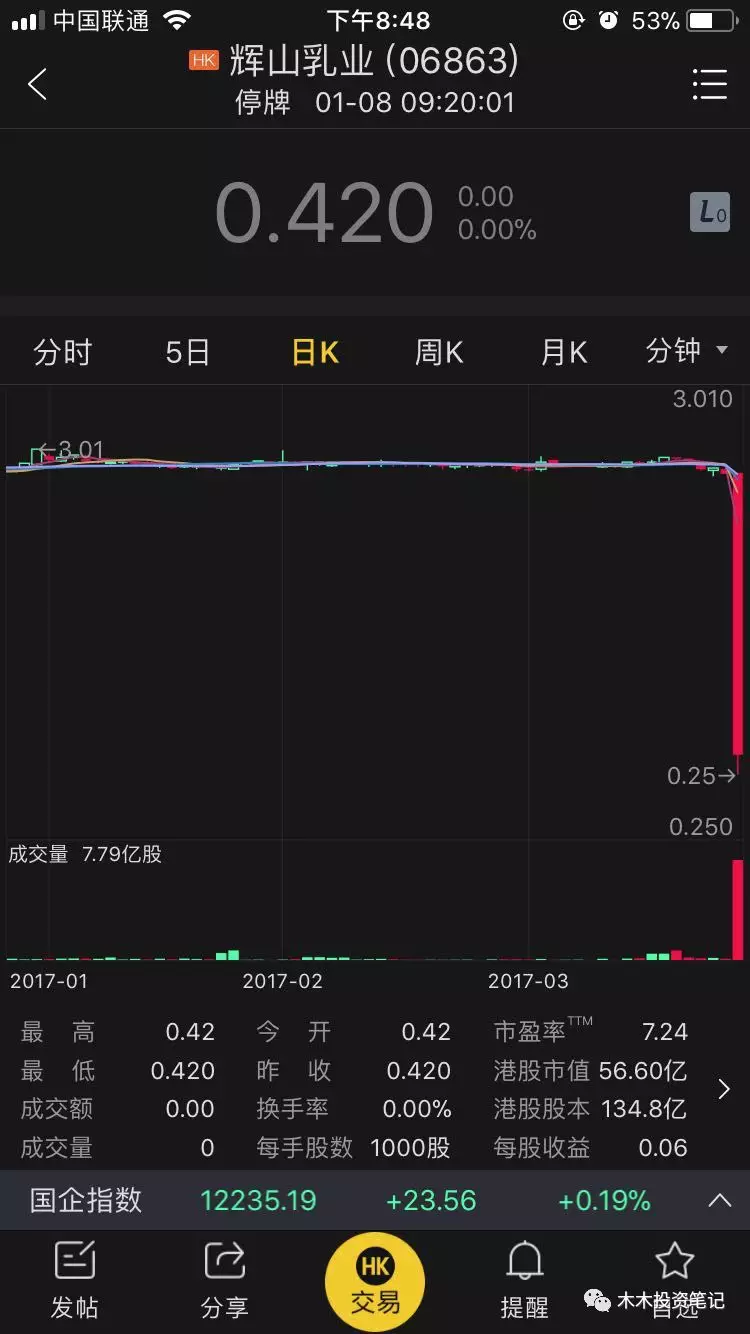The height and width of the screenshot is (1334, 750).
Task: Expand the 国企指数 index bar
Action: tap(720, 1200)
